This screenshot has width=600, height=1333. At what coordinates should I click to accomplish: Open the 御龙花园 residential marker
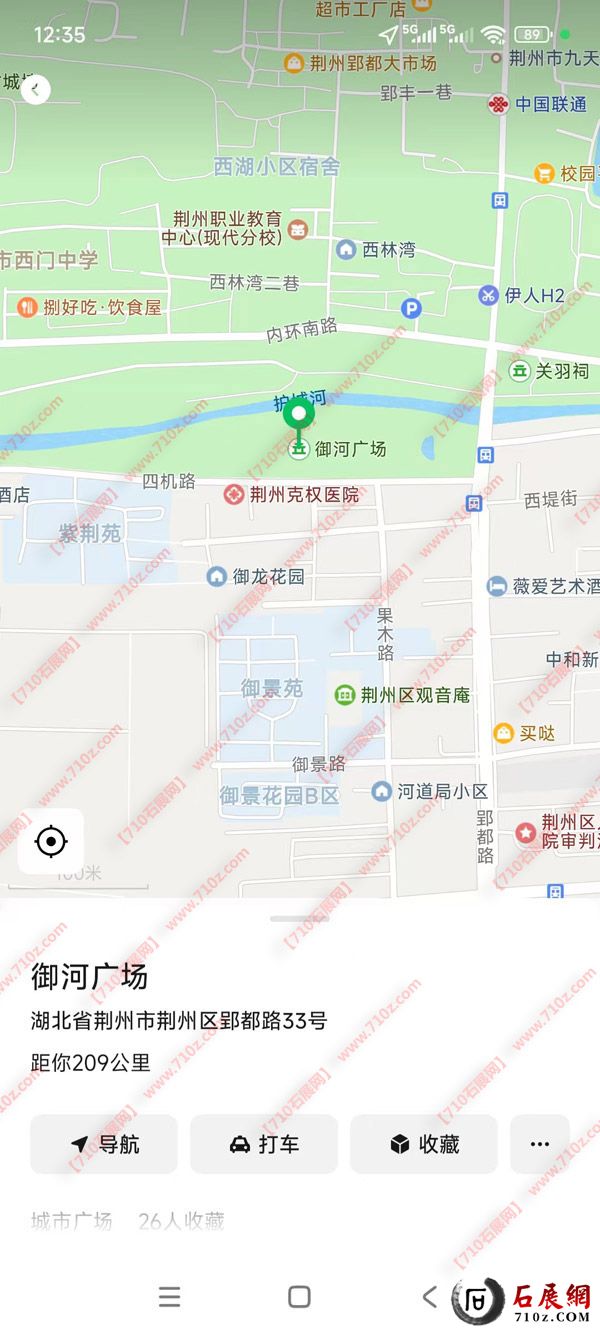(217, 577)
